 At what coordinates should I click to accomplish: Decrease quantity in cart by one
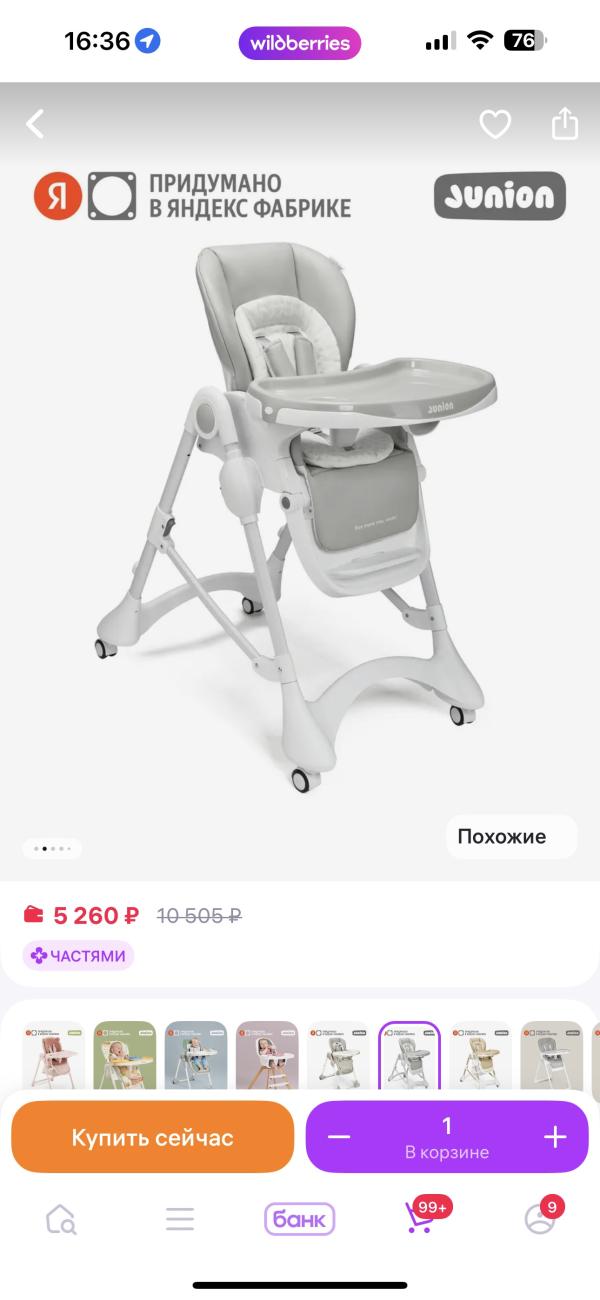pos(339,1137)
